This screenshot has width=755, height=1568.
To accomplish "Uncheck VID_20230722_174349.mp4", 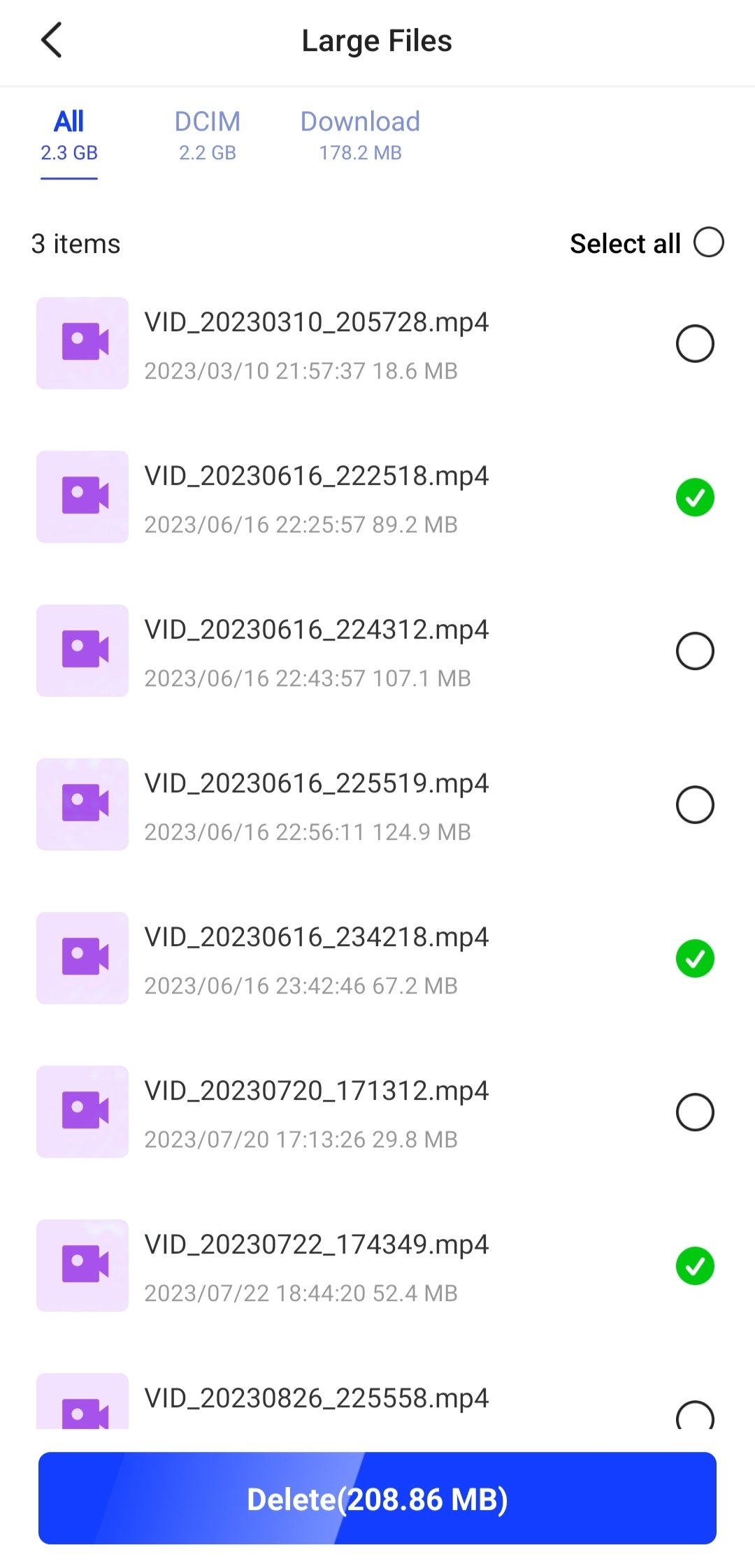I will [x=694, y=1266].
